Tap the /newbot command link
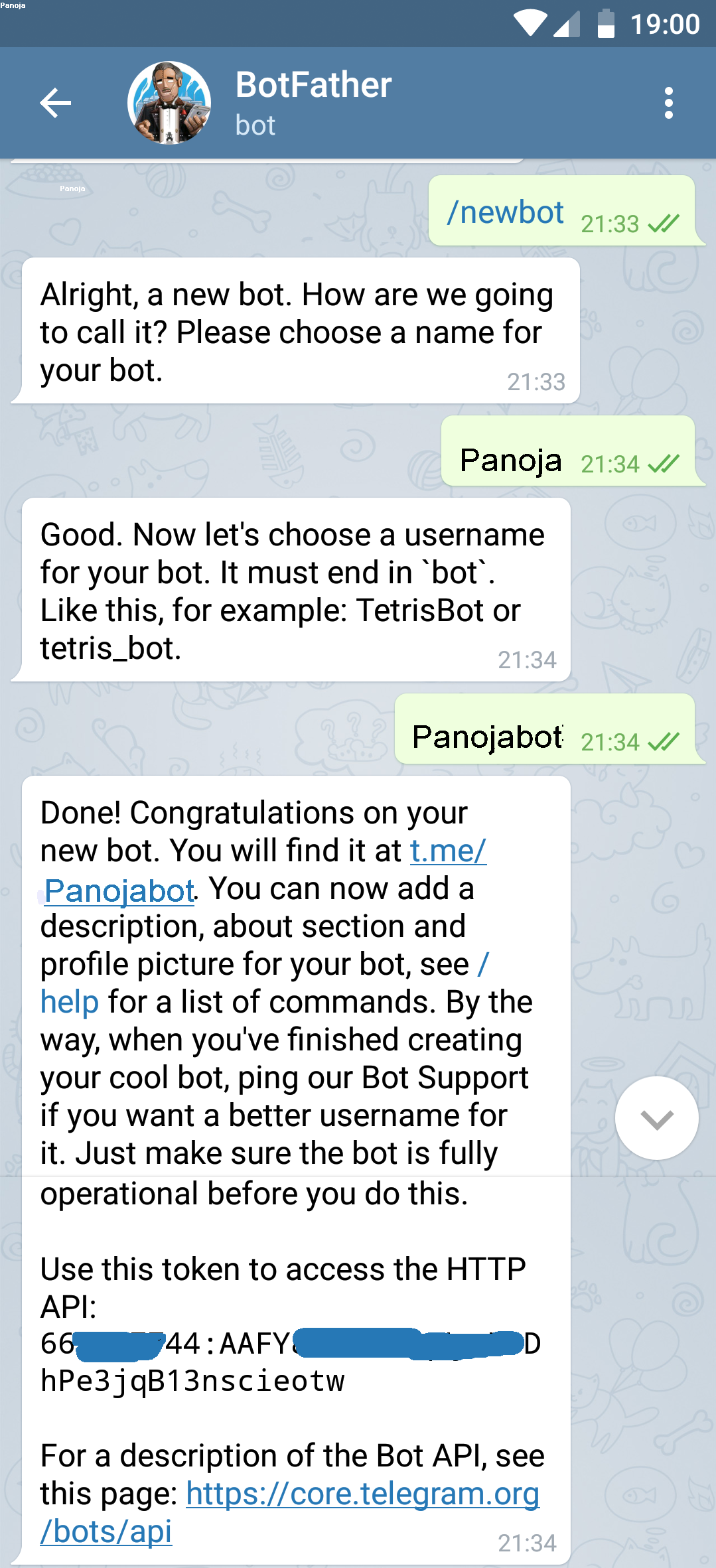This screenshot has height=1568, width=716. click(x=506, y=213)
